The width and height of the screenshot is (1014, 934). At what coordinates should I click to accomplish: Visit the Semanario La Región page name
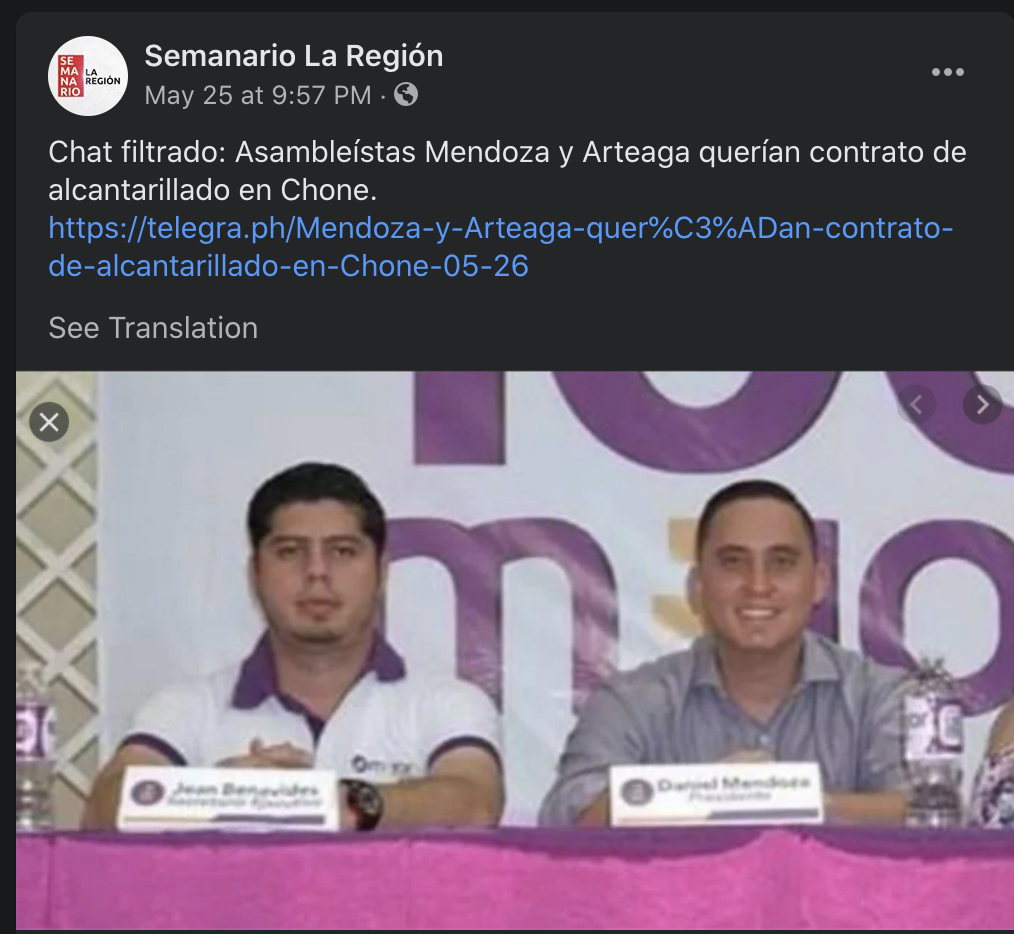293,56
